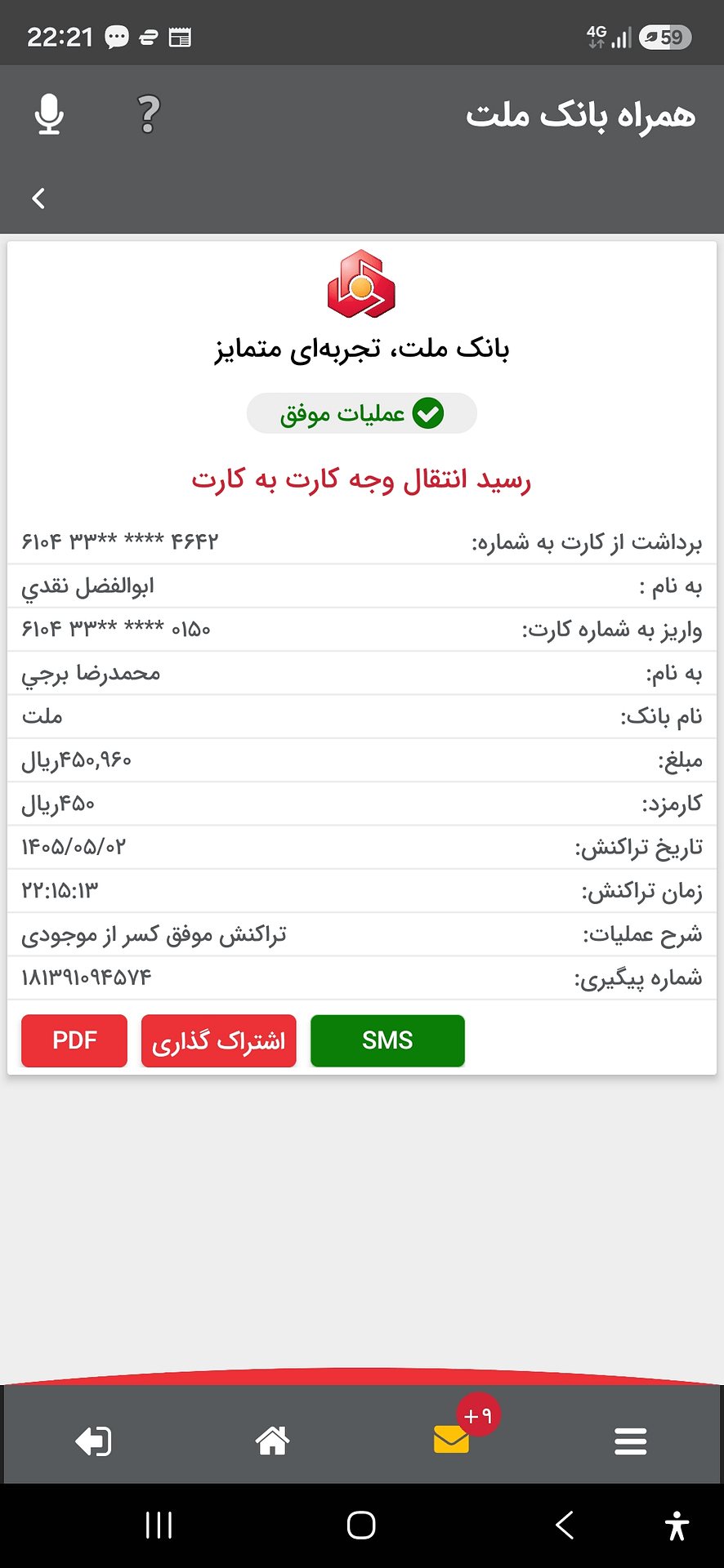Go back using the header arrow

click(x=38, y=198)
